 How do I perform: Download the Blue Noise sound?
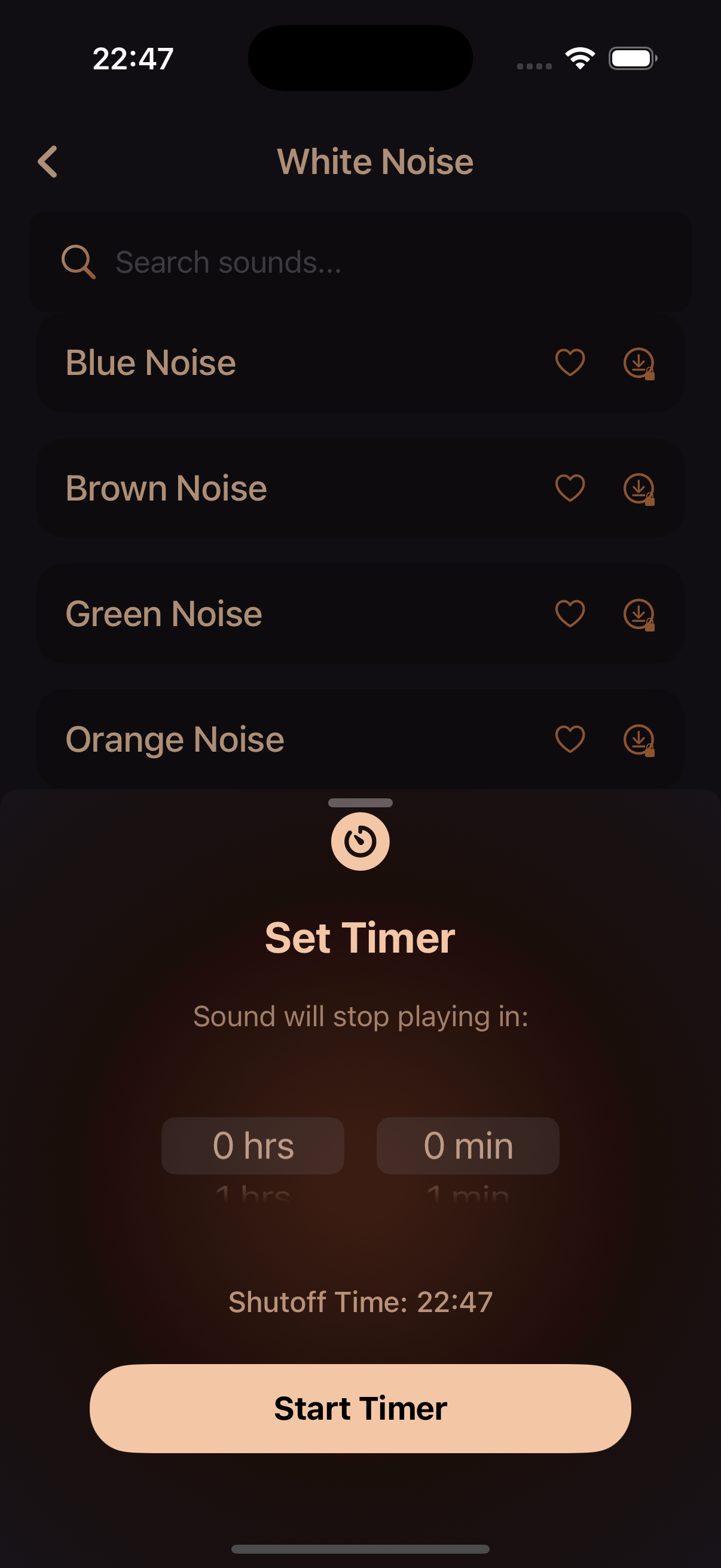click(638, 364)
